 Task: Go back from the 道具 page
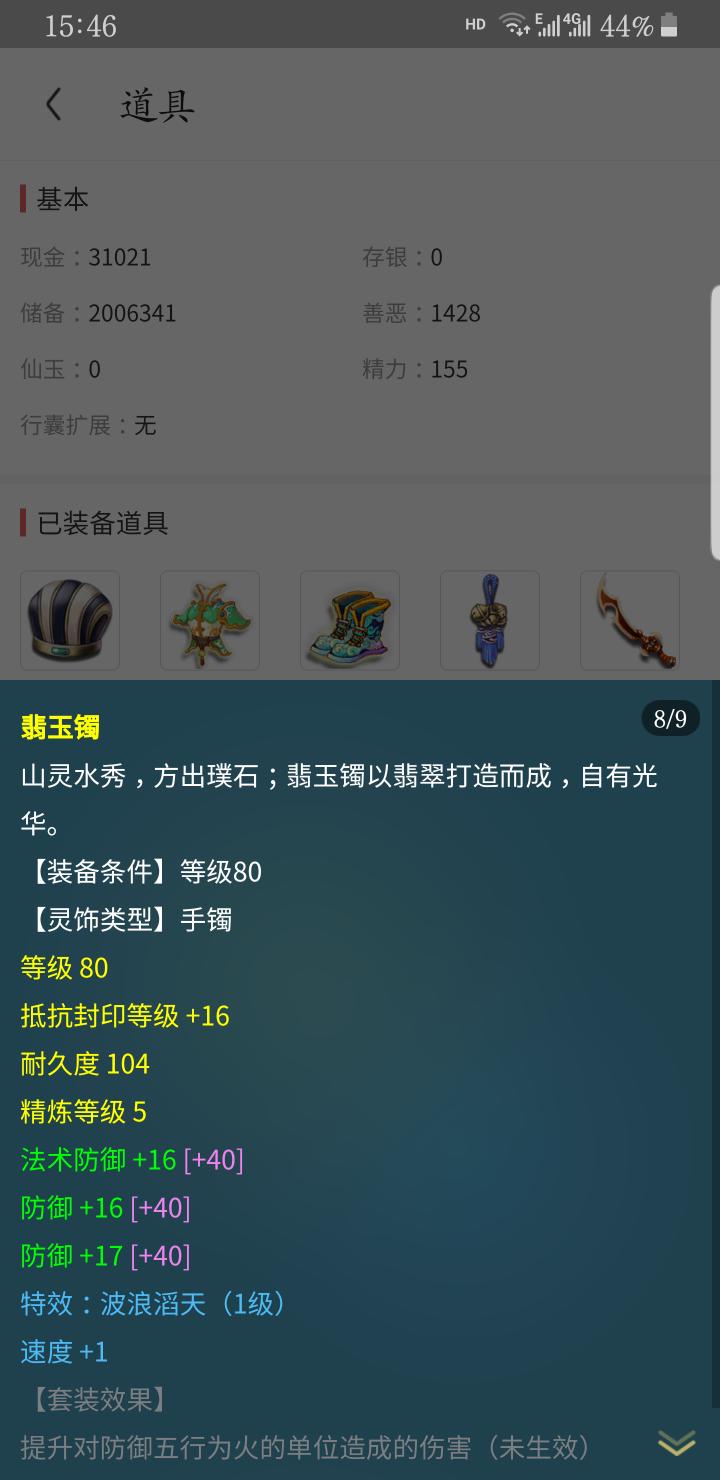click(54, 104)
